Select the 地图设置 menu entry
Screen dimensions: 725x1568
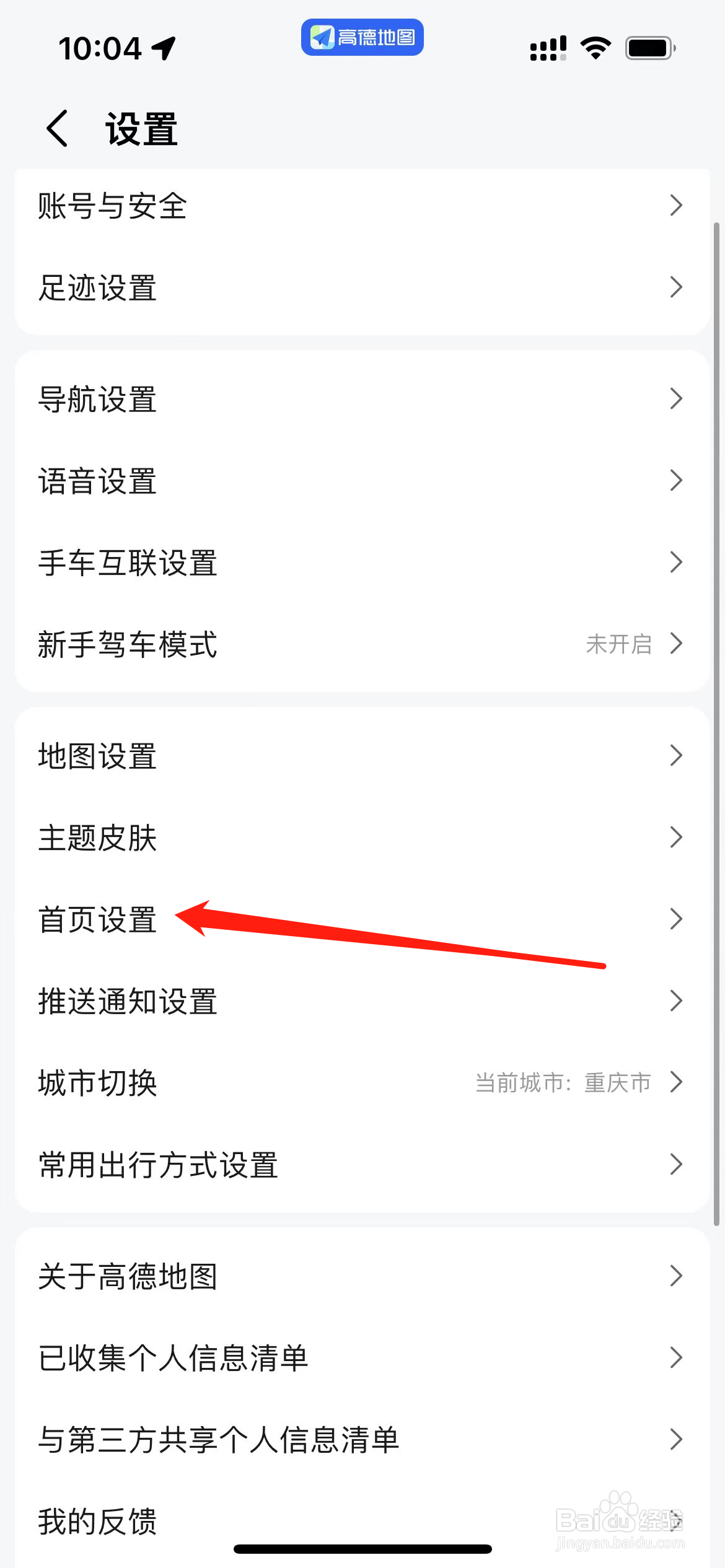(97, 756)
